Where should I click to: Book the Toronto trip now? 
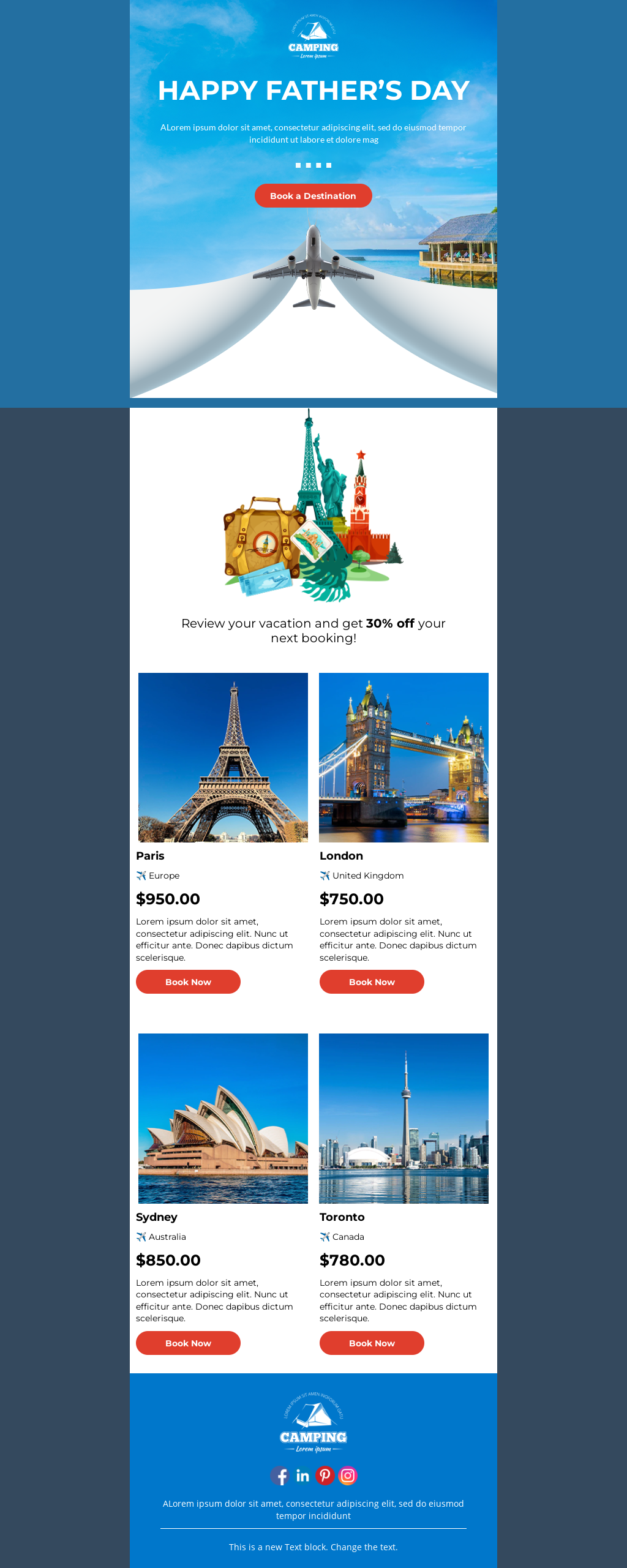pyautogui.click(x=372, y=1343)
